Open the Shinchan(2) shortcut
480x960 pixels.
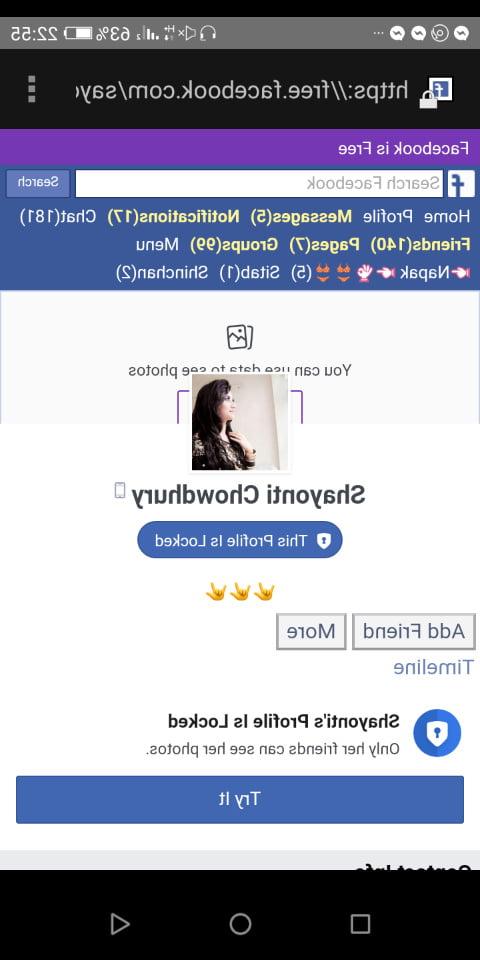click(x=162, y=272)
